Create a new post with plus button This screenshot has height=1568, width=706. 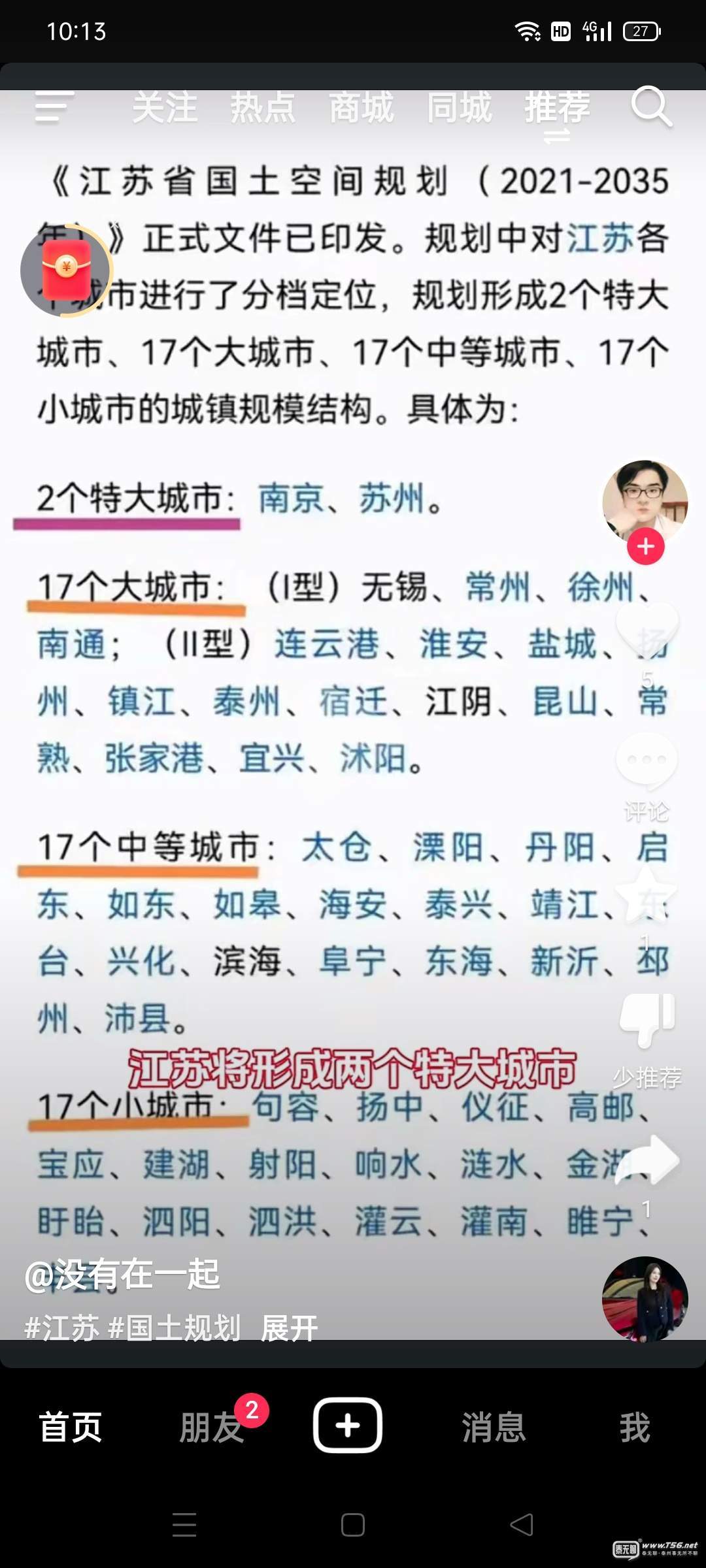[348, 1425]
